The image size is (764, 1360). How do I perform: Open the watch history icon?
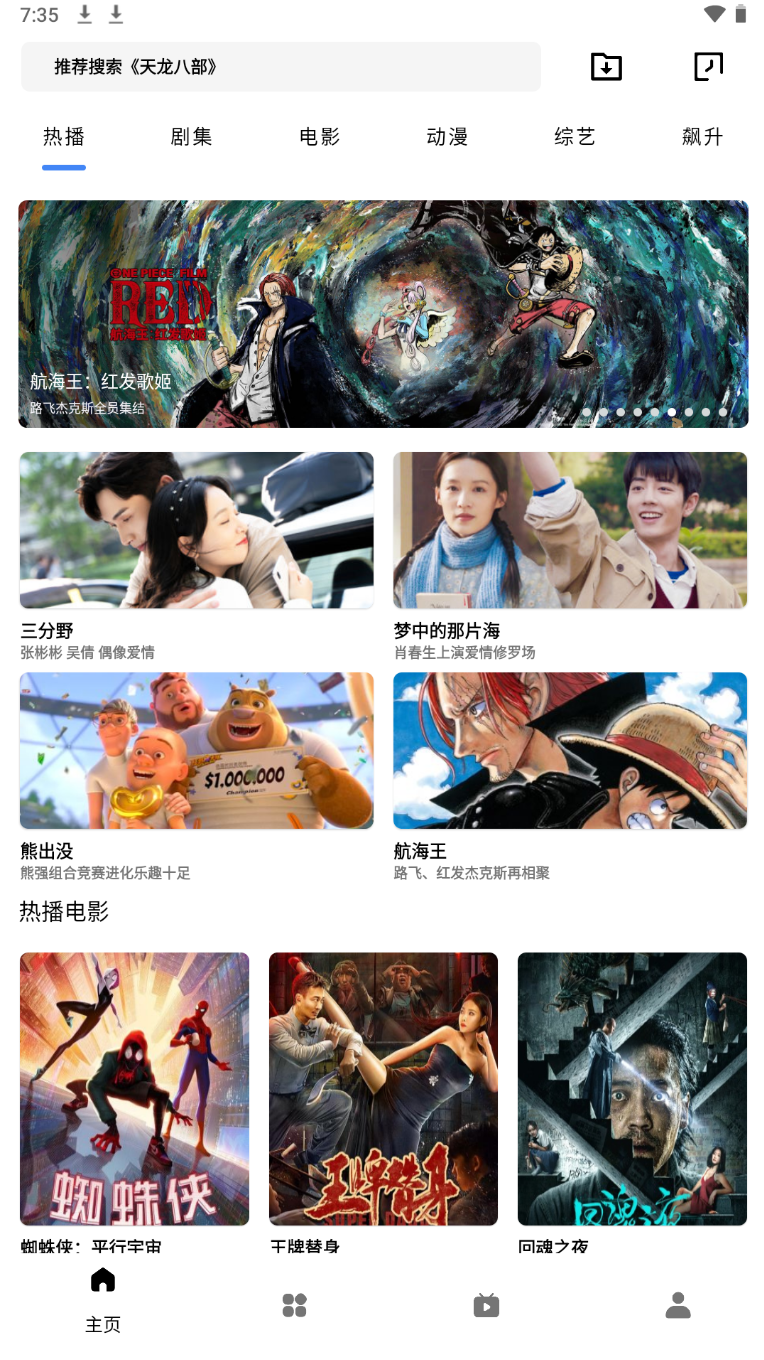(x=708, y=67)
